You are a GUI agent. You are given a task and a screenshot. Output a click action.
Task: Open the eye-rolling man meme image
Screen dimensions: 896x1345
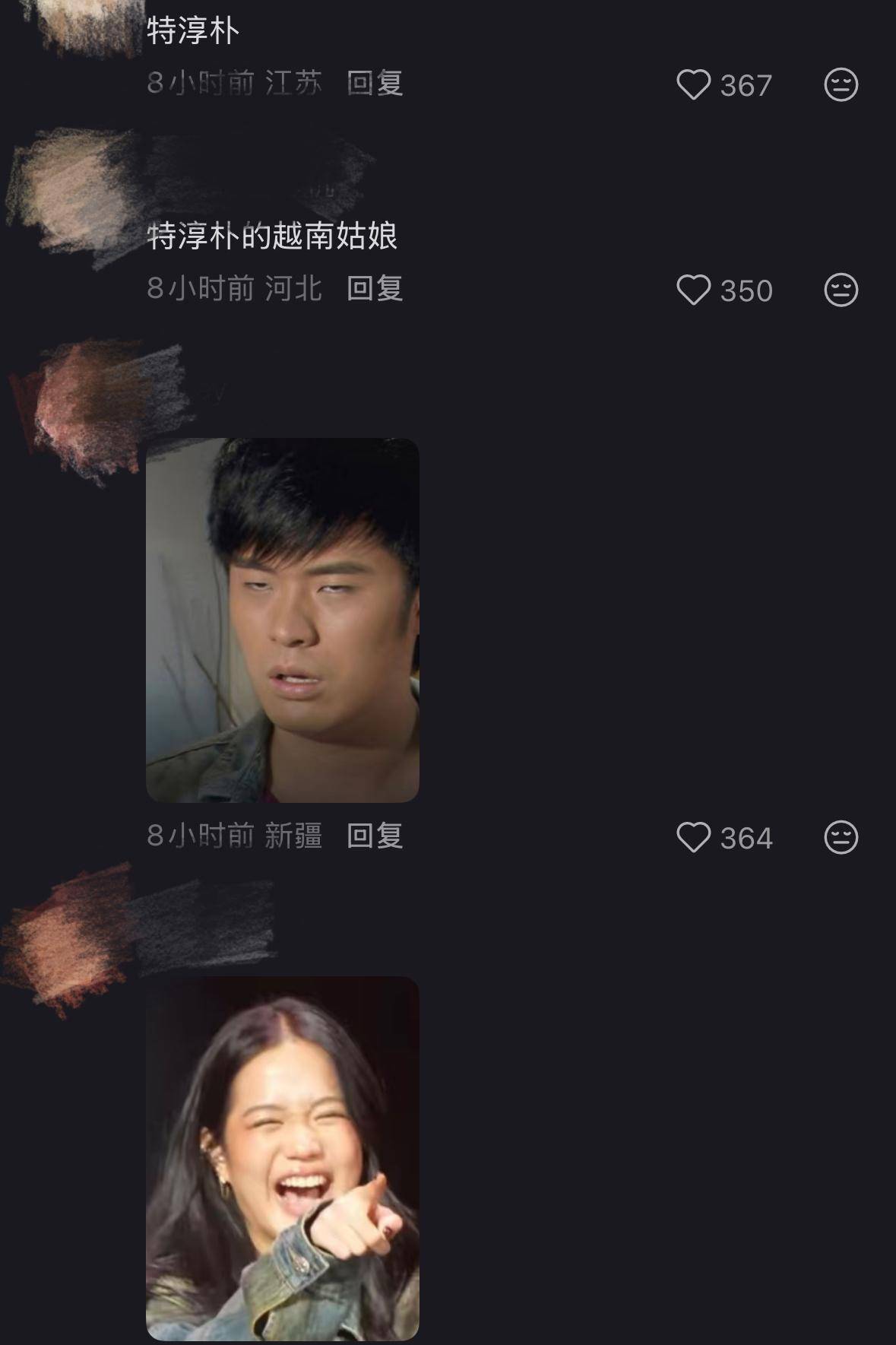coord(282,620)
